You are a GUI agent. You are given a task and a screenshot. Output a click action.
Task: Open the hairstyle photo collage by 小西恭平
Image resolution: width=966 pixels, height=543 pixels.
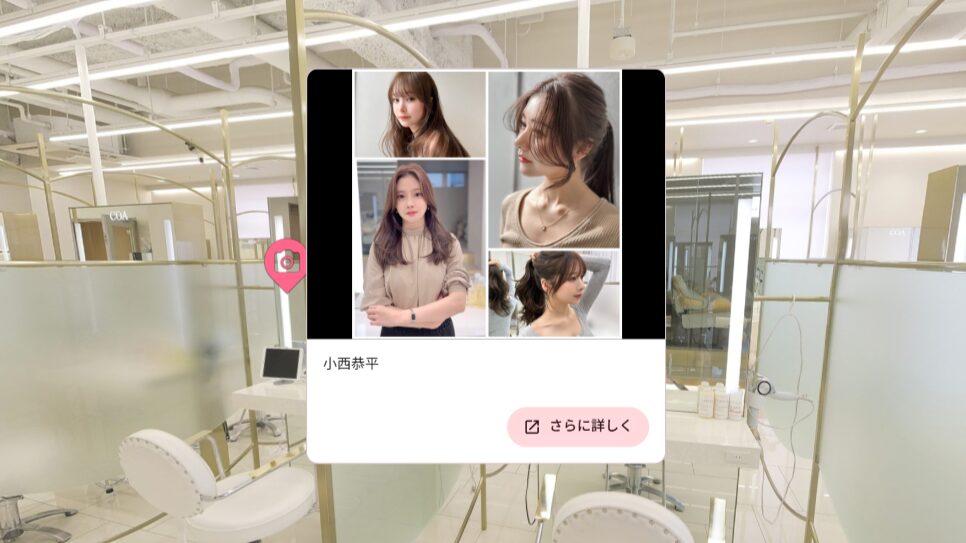486,204
